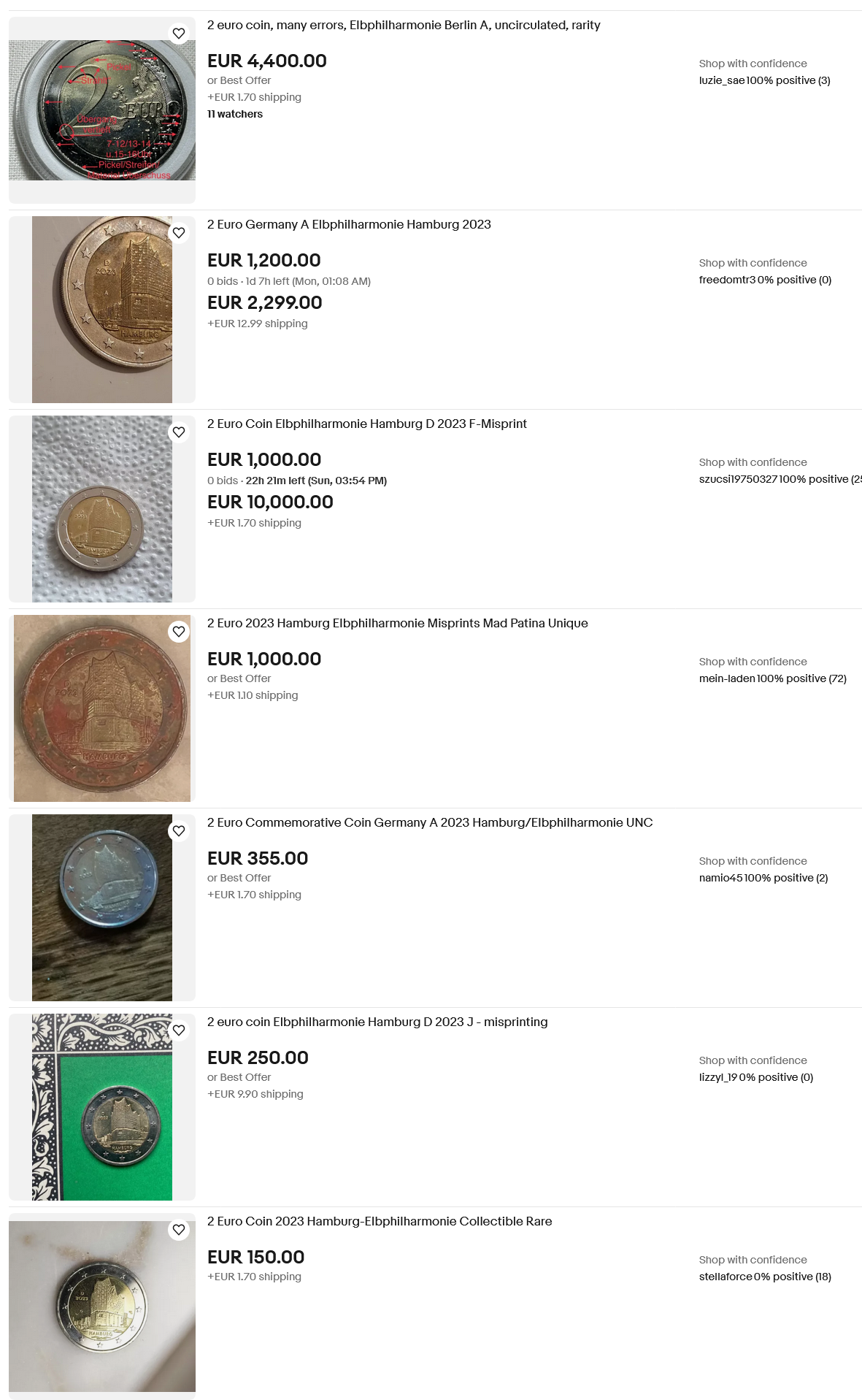Open the many errors Elbphilharmonie Berlin A listing
The height and width of the screenshot is (1400, 862).
point(404,26)
